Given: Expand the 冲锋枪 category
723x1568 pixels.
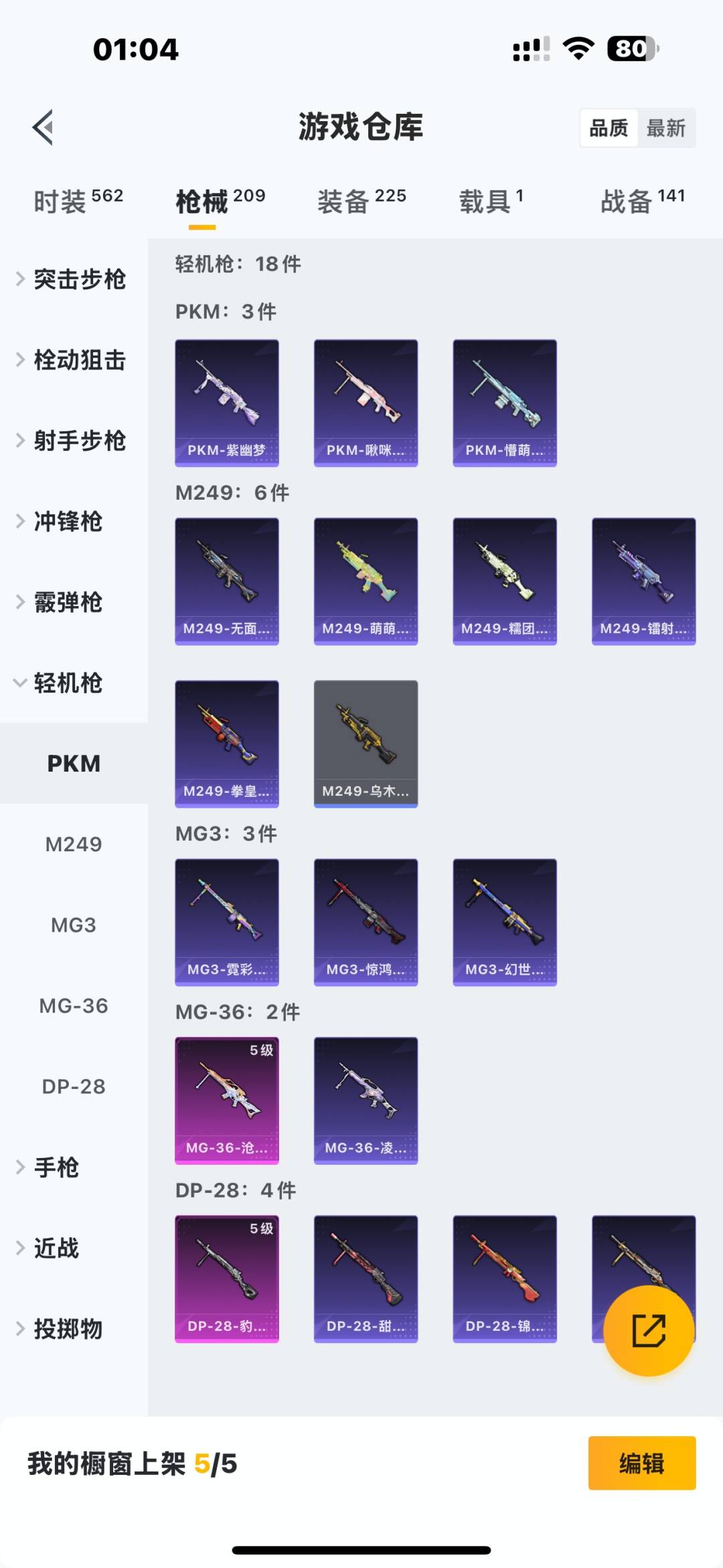Looking at the screenshot, I should point(67,522).
